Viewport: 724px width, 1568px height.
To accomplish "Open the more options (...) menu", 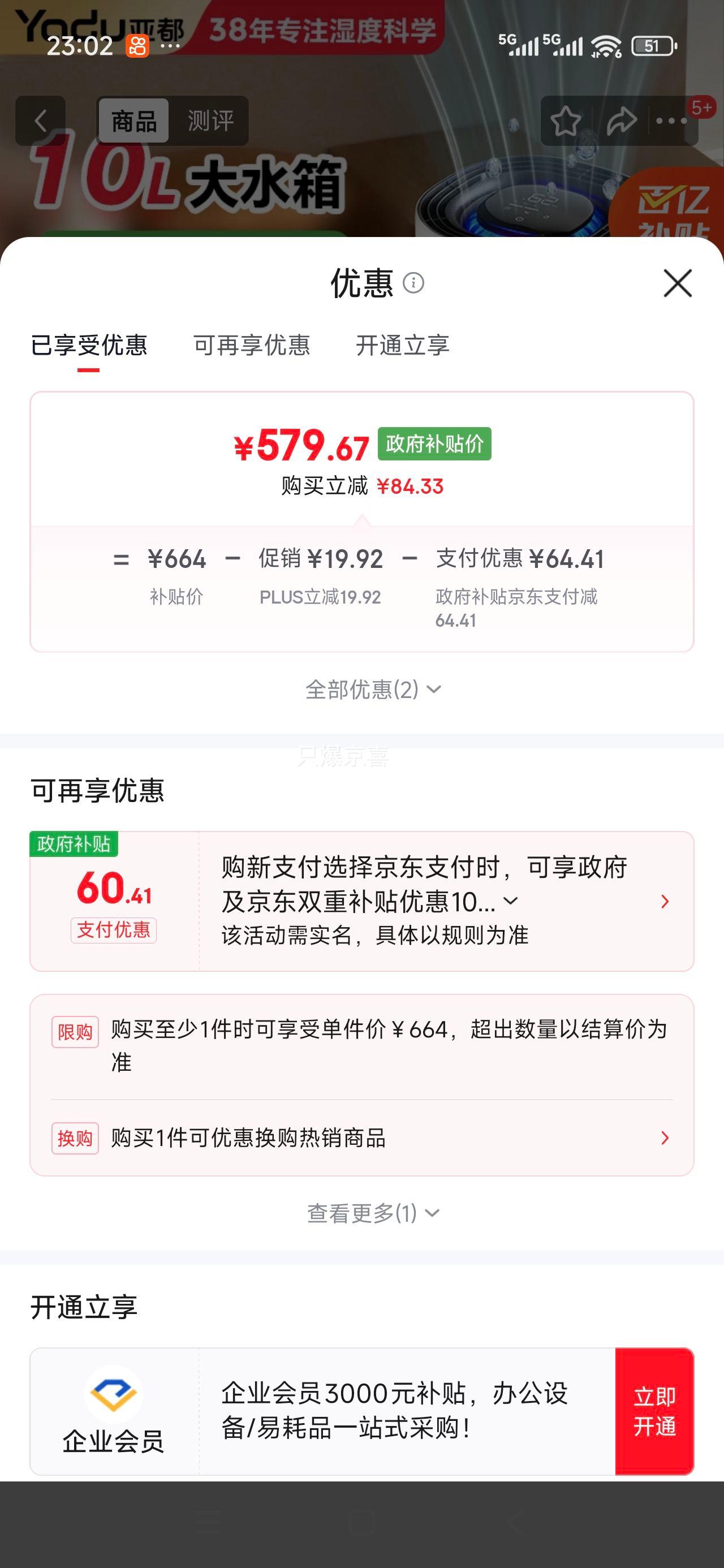I will tap(671, 121).
